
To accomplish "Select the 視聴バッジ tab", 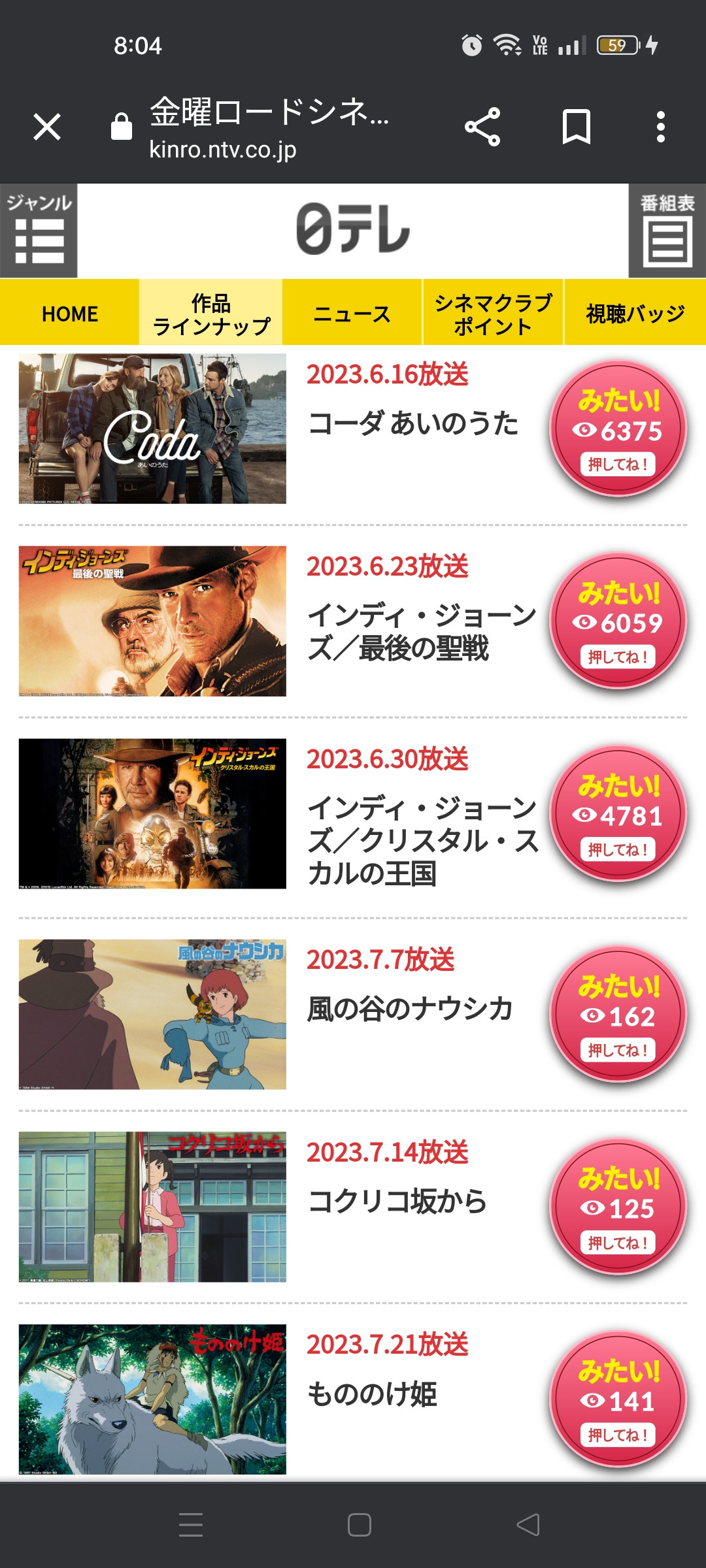I will pyautogui.click(x=635, y=314).
